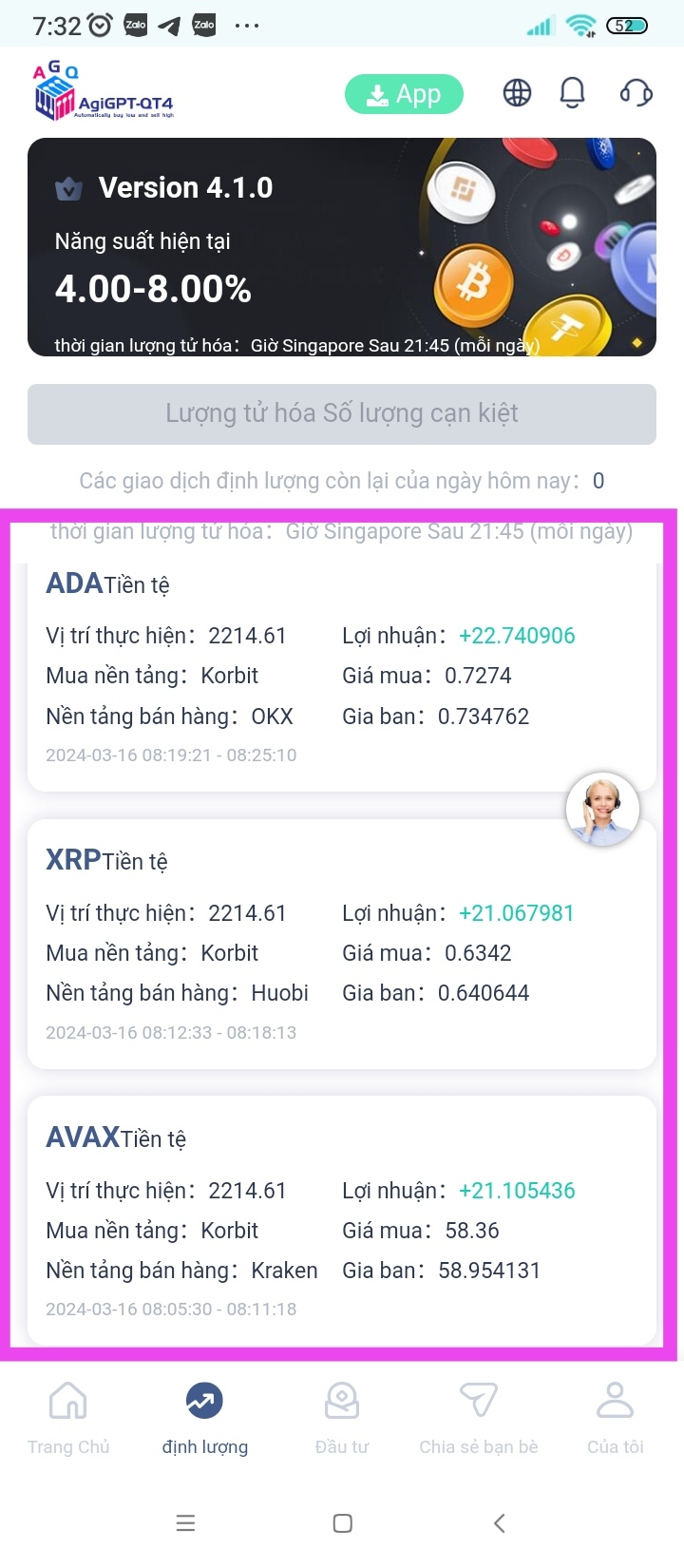This screenshot has width=684, height=1568.
Task: Open the notifications bell
Action: pos(572,93)
